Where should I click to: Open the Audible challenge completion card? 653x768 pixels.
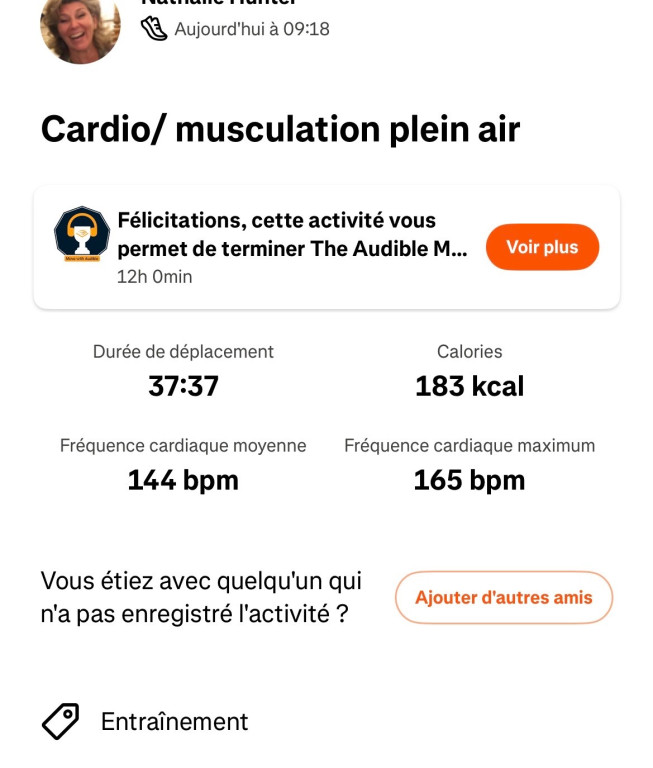(x=290, y=247)
